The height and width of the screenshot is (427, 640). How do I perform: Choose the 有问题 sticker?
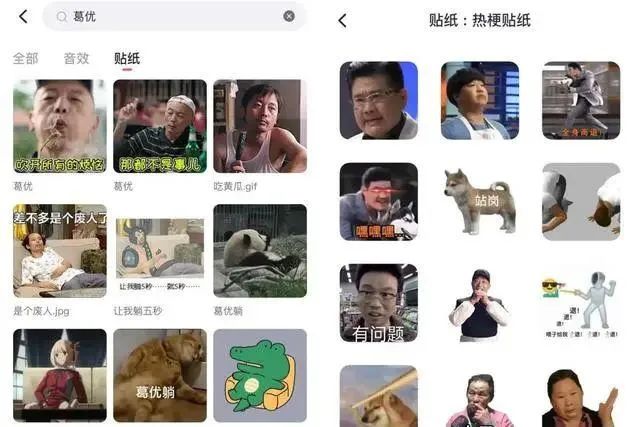(x=379, y=302)
